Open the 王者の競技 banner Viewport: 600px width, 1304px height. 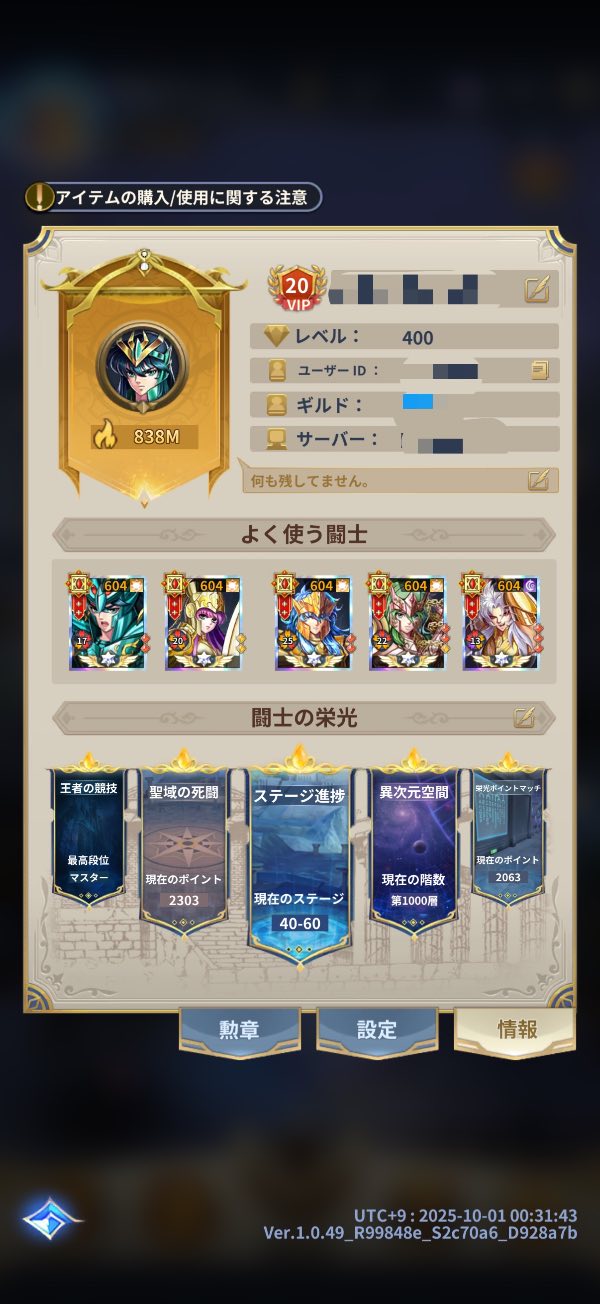(x=89, y=832)
